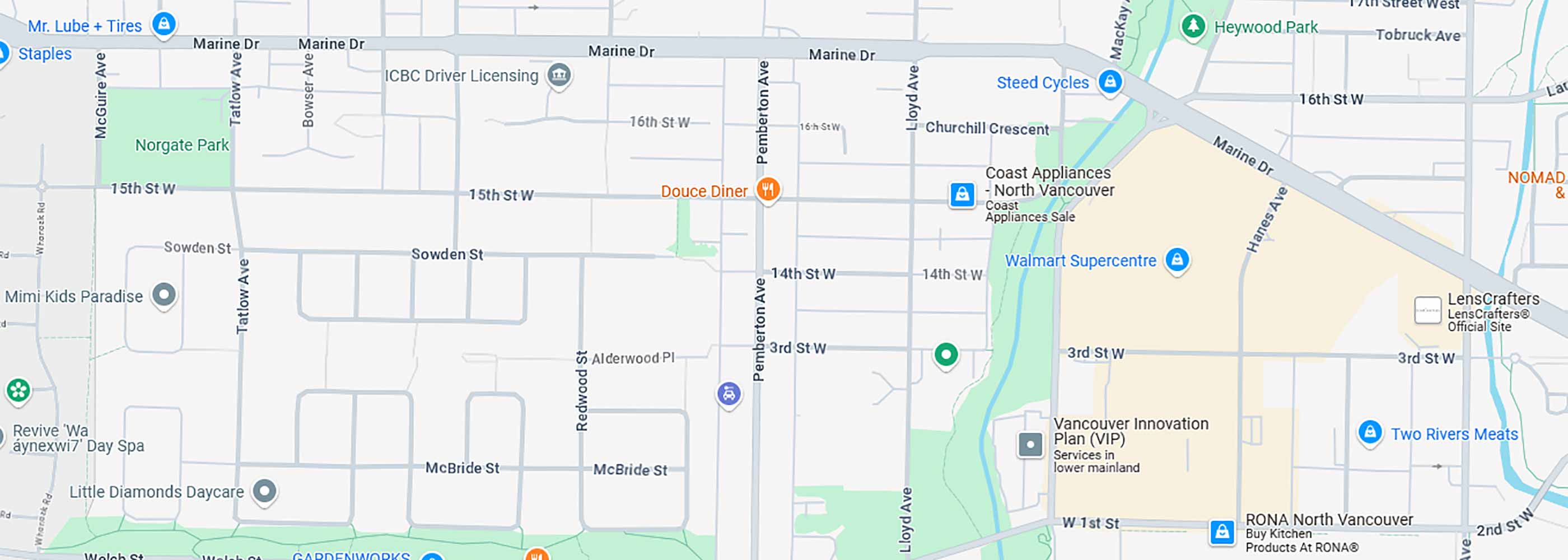Image resolution: width=1568 pixels, height=560 pixels.
Task: View the Two Rivers Meats pin
Action: [x=1370, y=433]
